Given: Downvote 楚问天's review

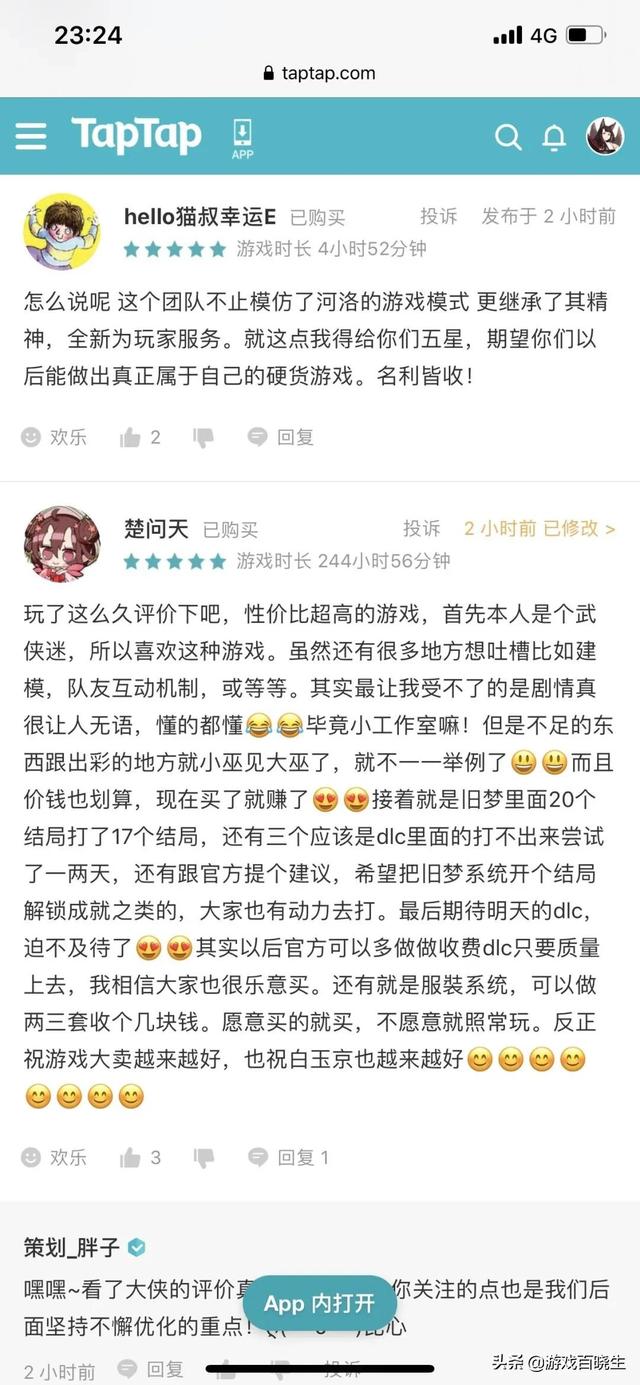Looking at the screenshot, I should 203,1157.
